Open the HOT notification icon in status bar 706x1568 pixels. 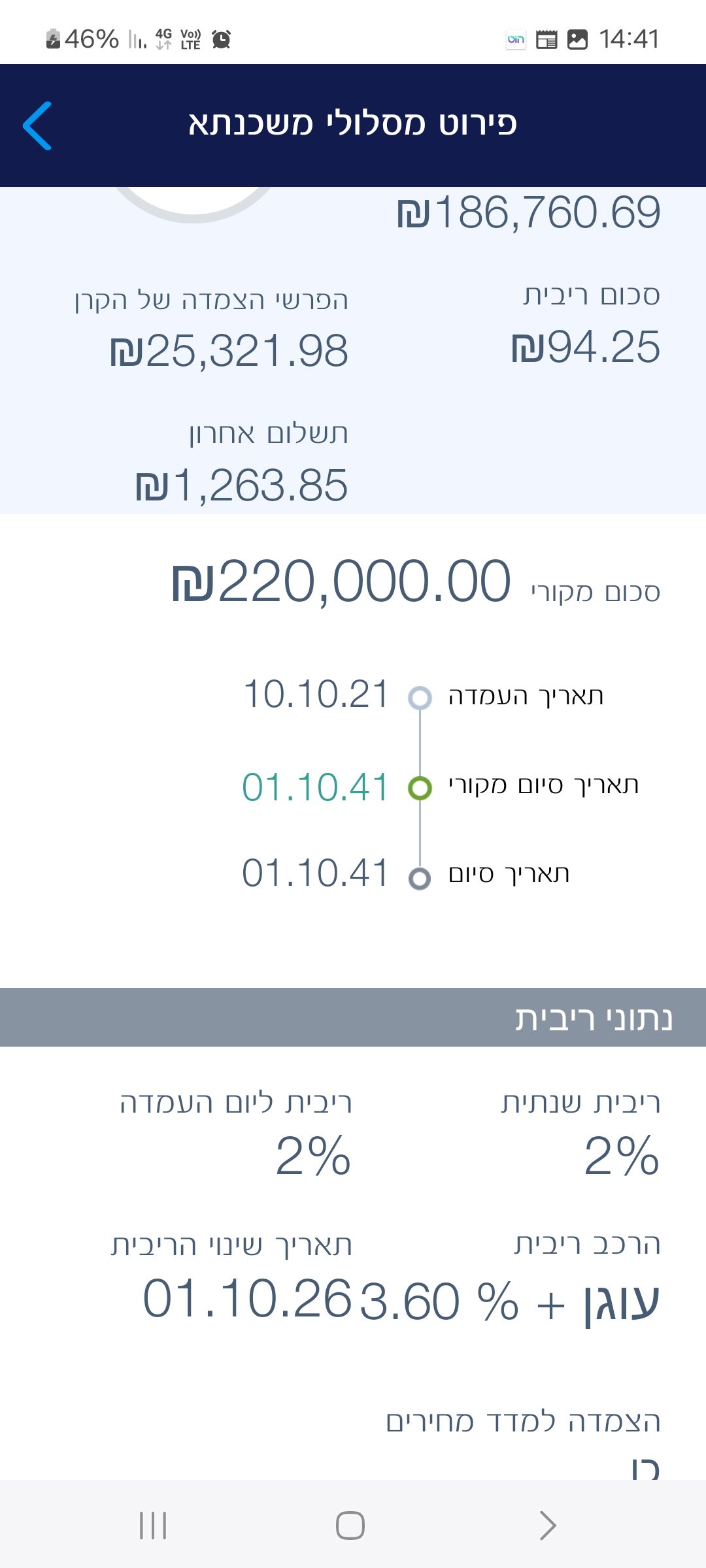(516, 39)
